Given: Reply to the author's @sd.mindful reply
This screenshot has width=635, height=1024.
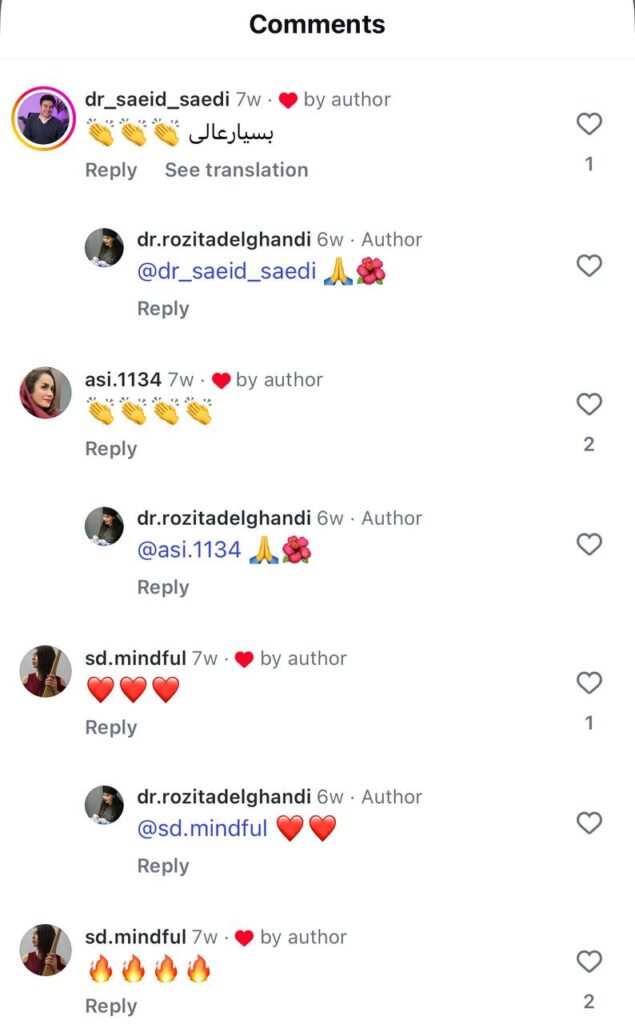Looking at the screenshot, I should [163, 866].
